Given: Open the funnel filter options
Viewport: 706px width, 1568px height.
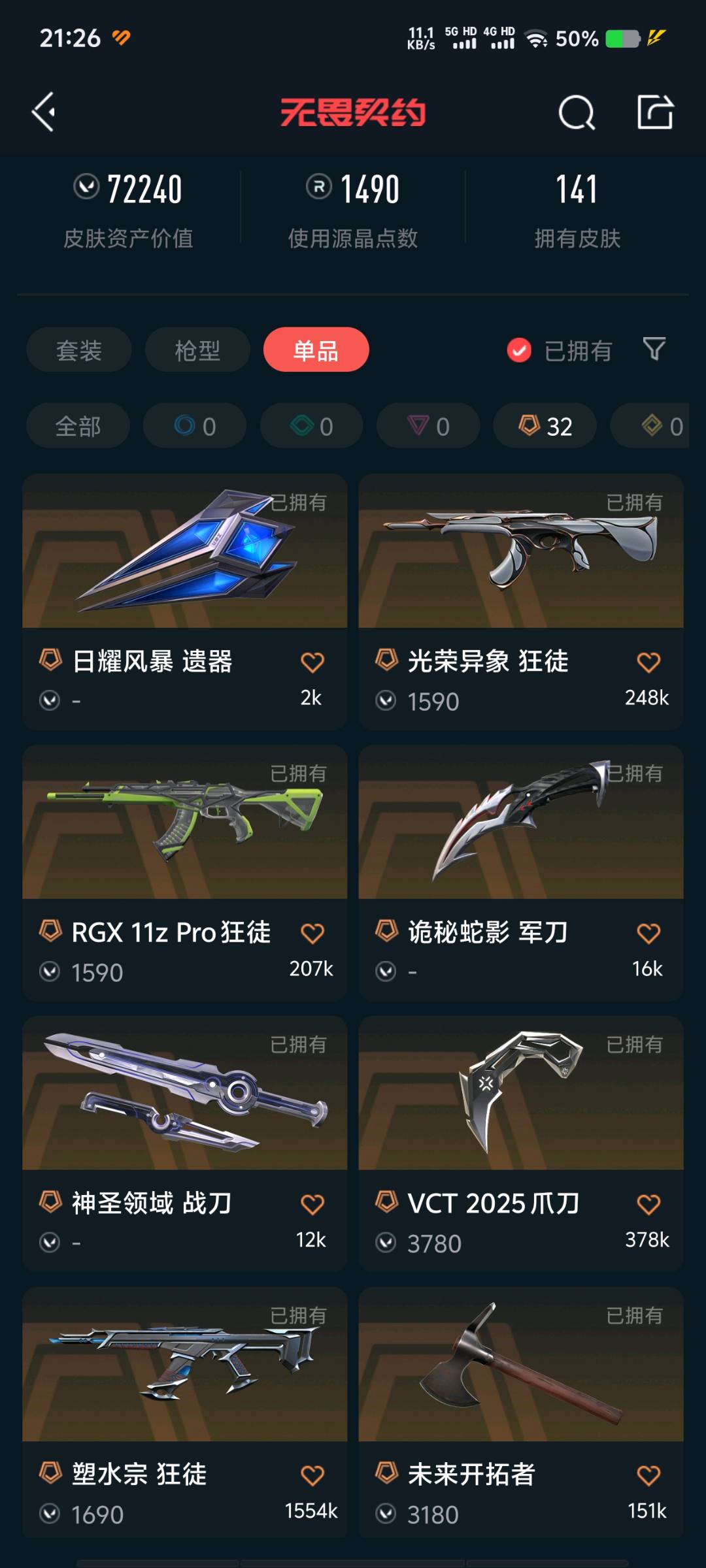Looking at the screenshot, I should pos(654,349).
